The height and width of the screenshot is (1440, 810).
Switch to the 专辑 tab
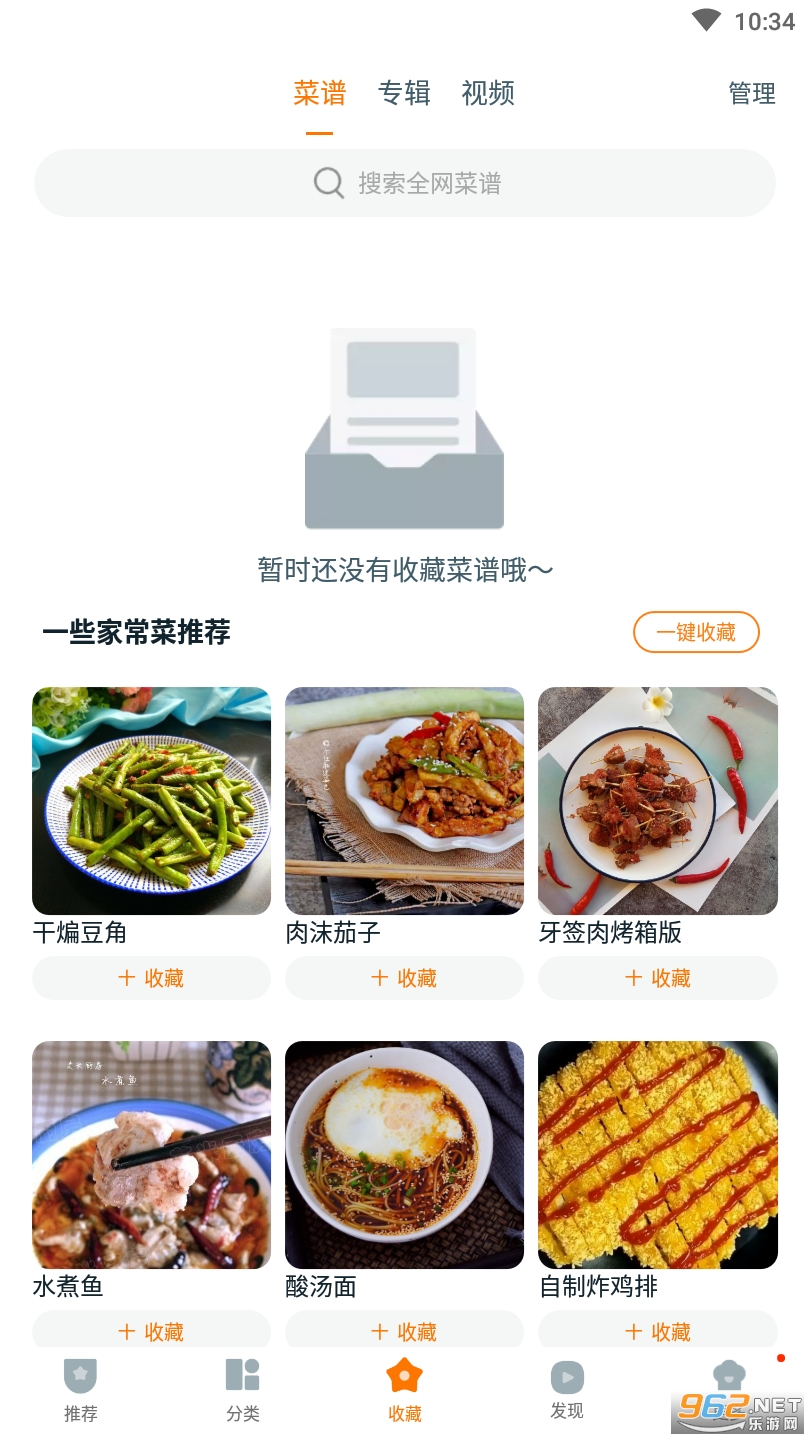pyautogui.click(x=404, y=94)
